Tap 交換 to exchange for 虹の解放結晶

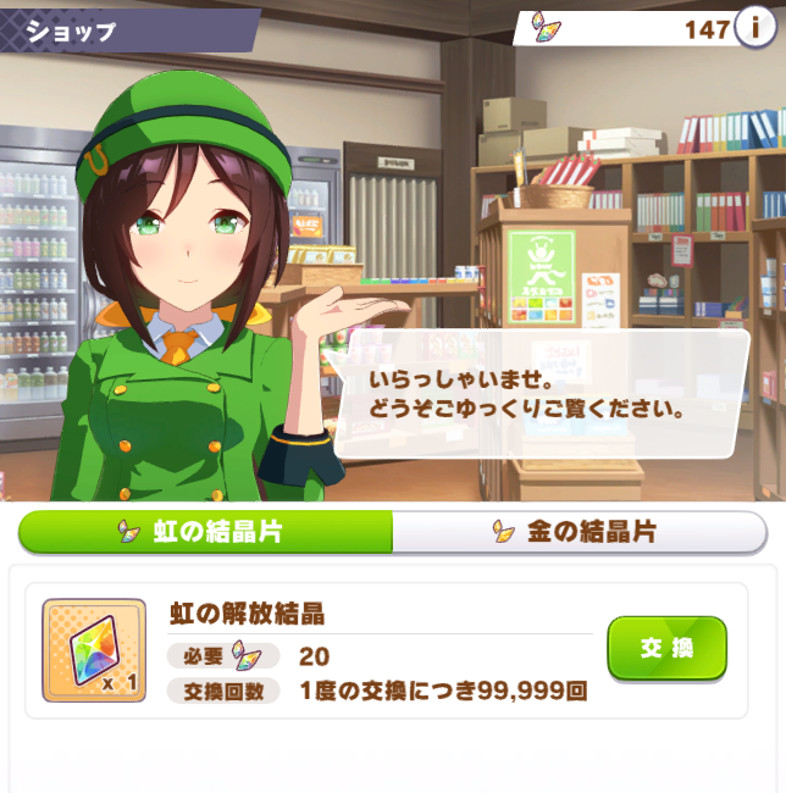(667, 648)
